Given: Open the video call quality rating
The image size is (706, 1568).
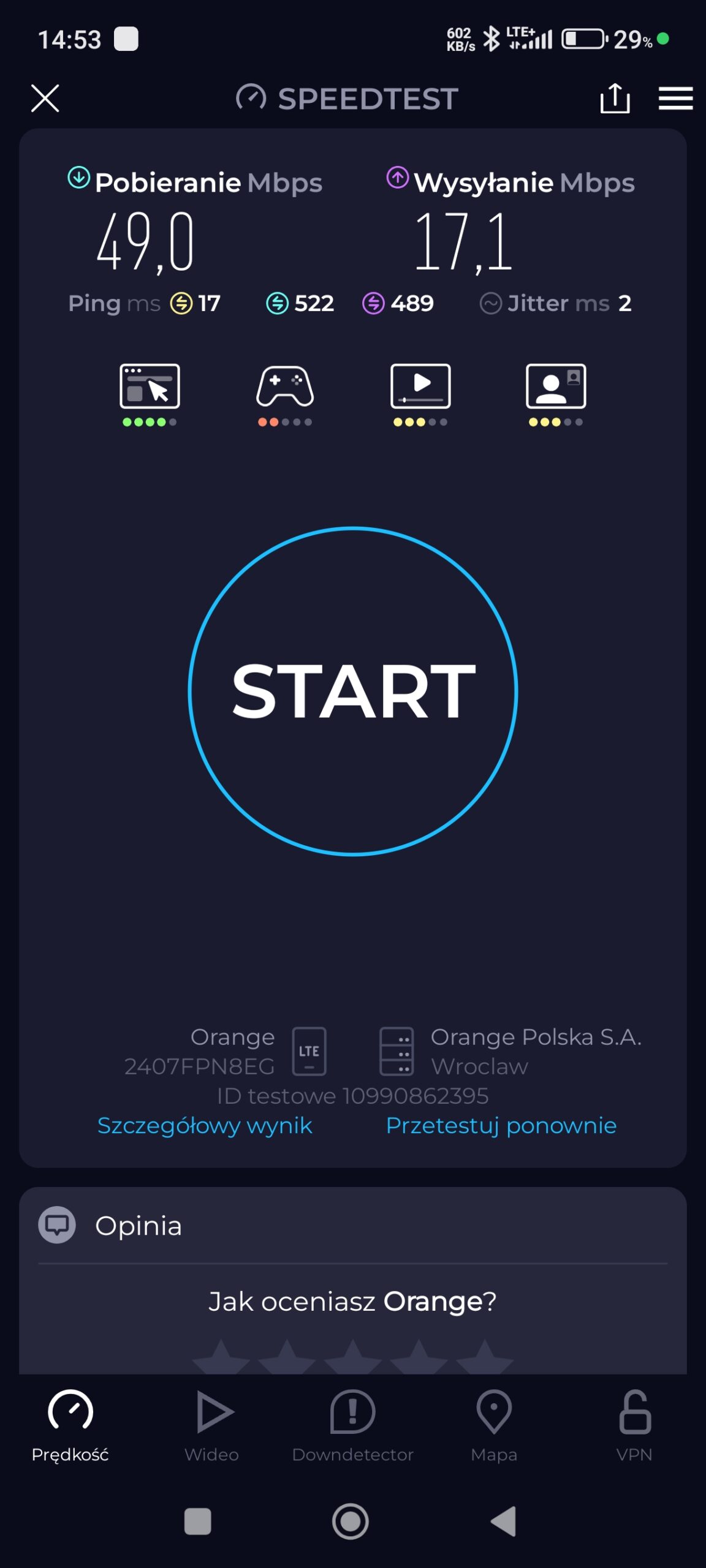Looking at the screenshot, I should pos(556,394).
